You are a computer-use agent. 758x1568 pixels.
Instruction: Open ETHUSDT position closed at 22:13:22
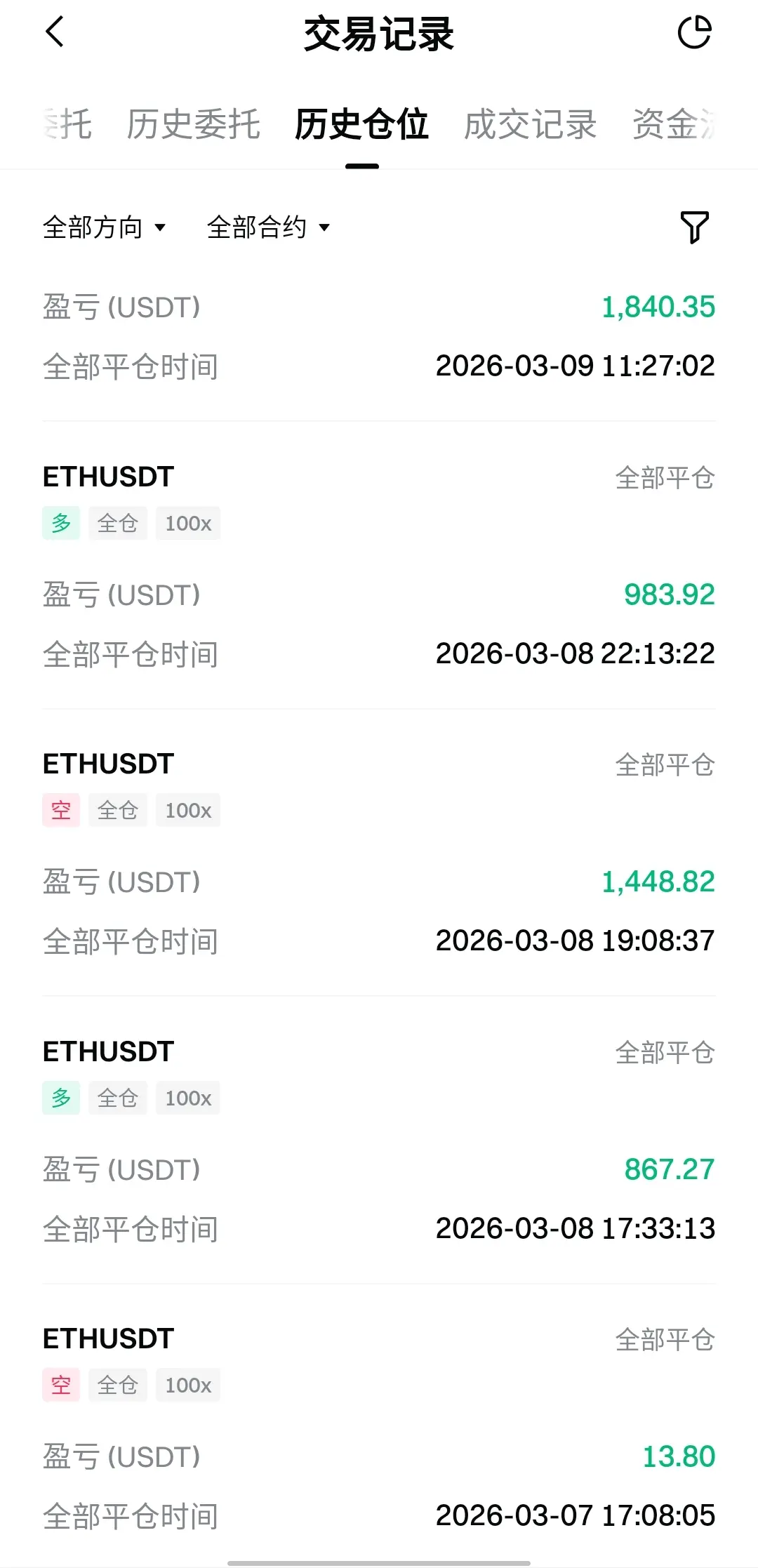pyautogui.click(x=379, y=565)
